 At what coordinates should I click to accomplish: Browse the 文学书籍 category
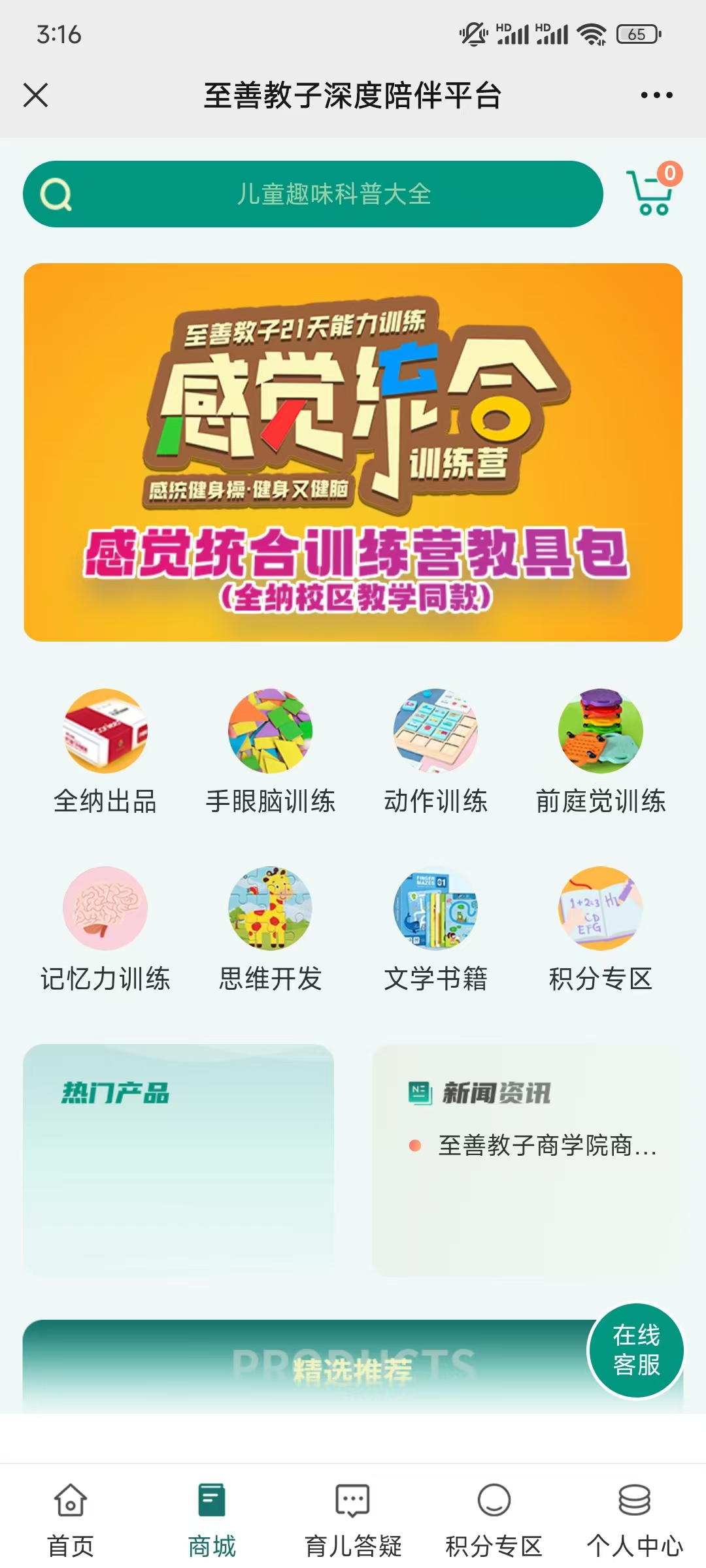[435, 929]
